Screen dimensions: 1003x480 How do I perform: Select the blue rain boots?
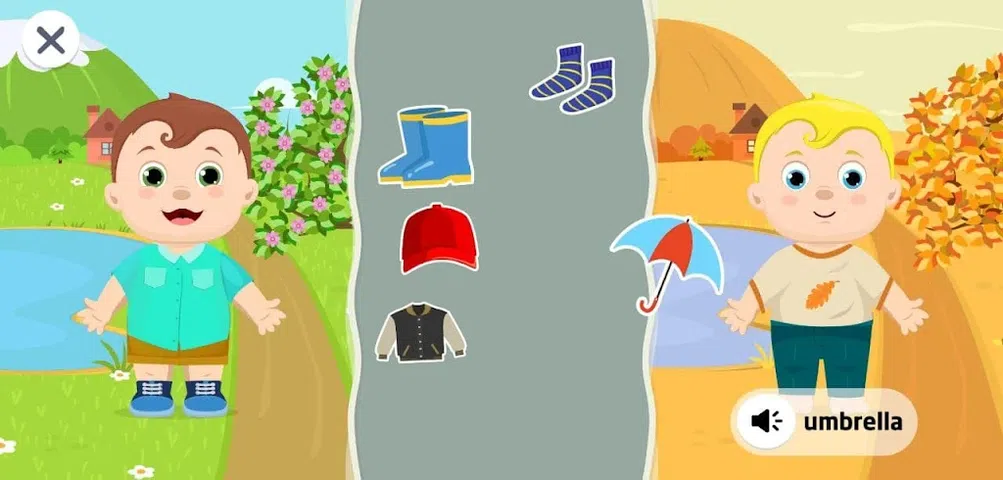coord(426,148)
